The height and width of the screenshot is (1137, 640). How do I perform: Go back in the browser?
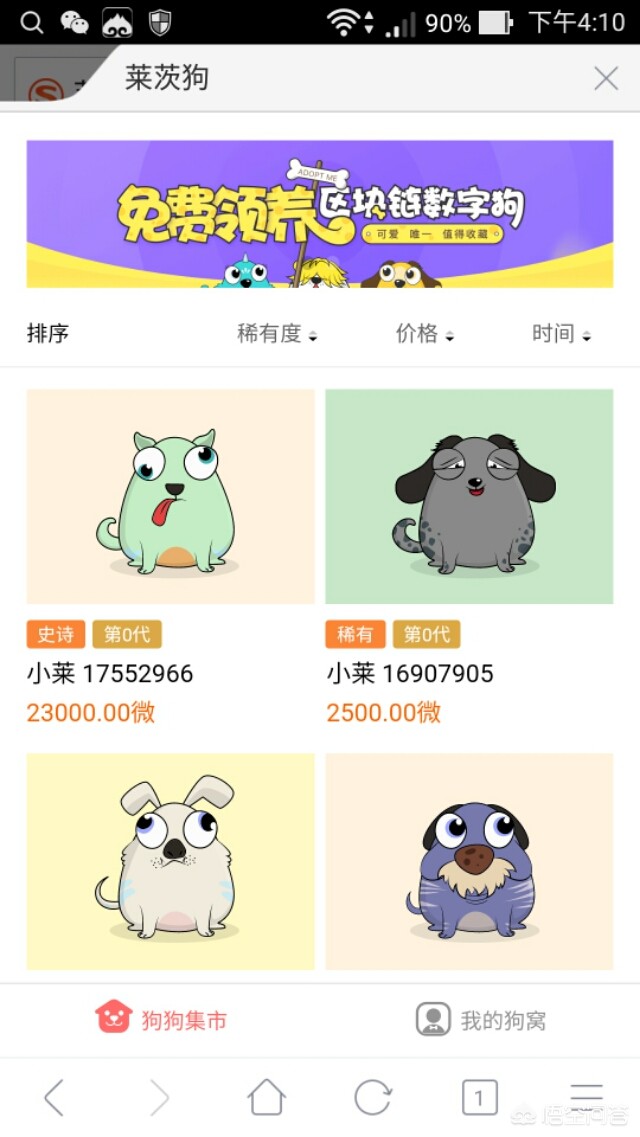point(54,1098)
